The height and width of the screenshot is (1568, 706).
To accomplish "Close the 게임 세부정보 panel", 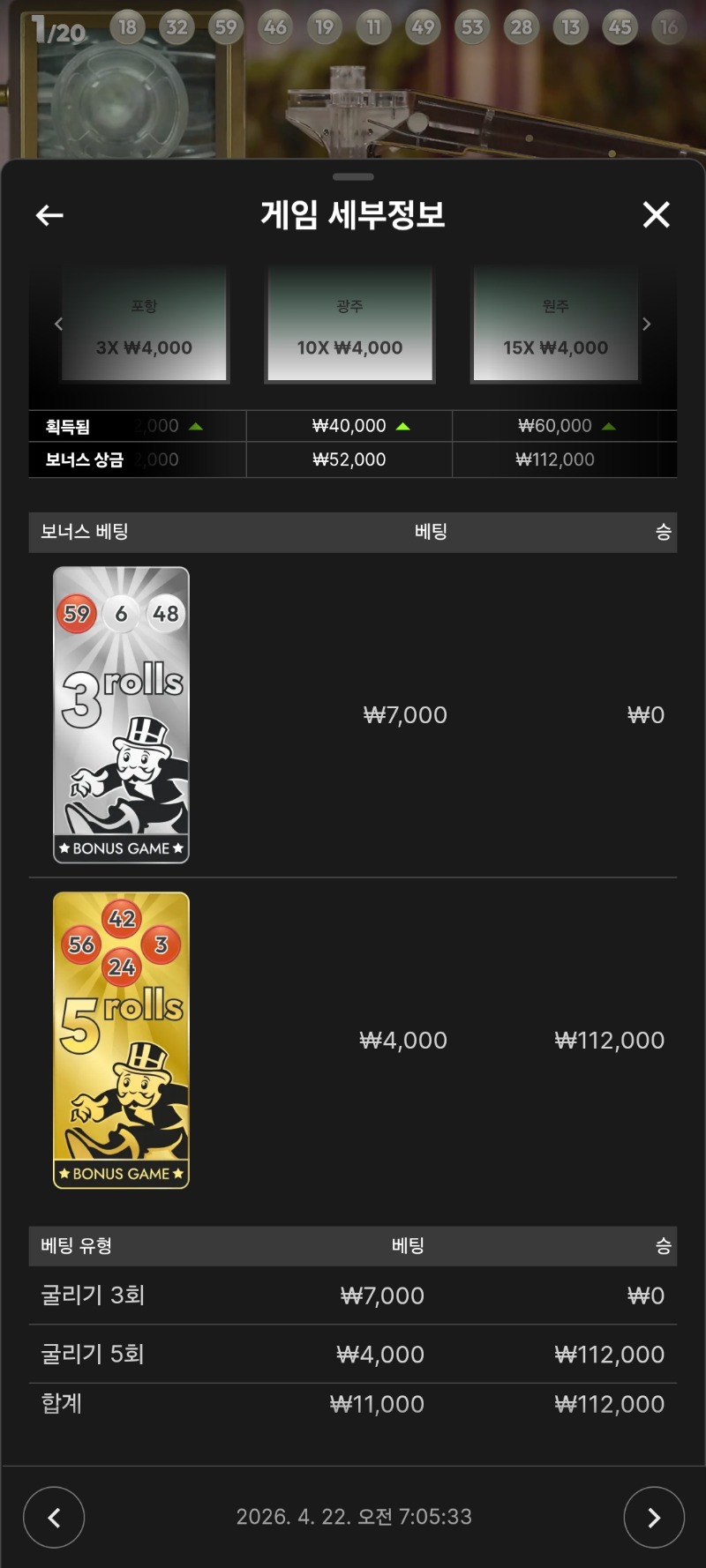I will (656, 214).
